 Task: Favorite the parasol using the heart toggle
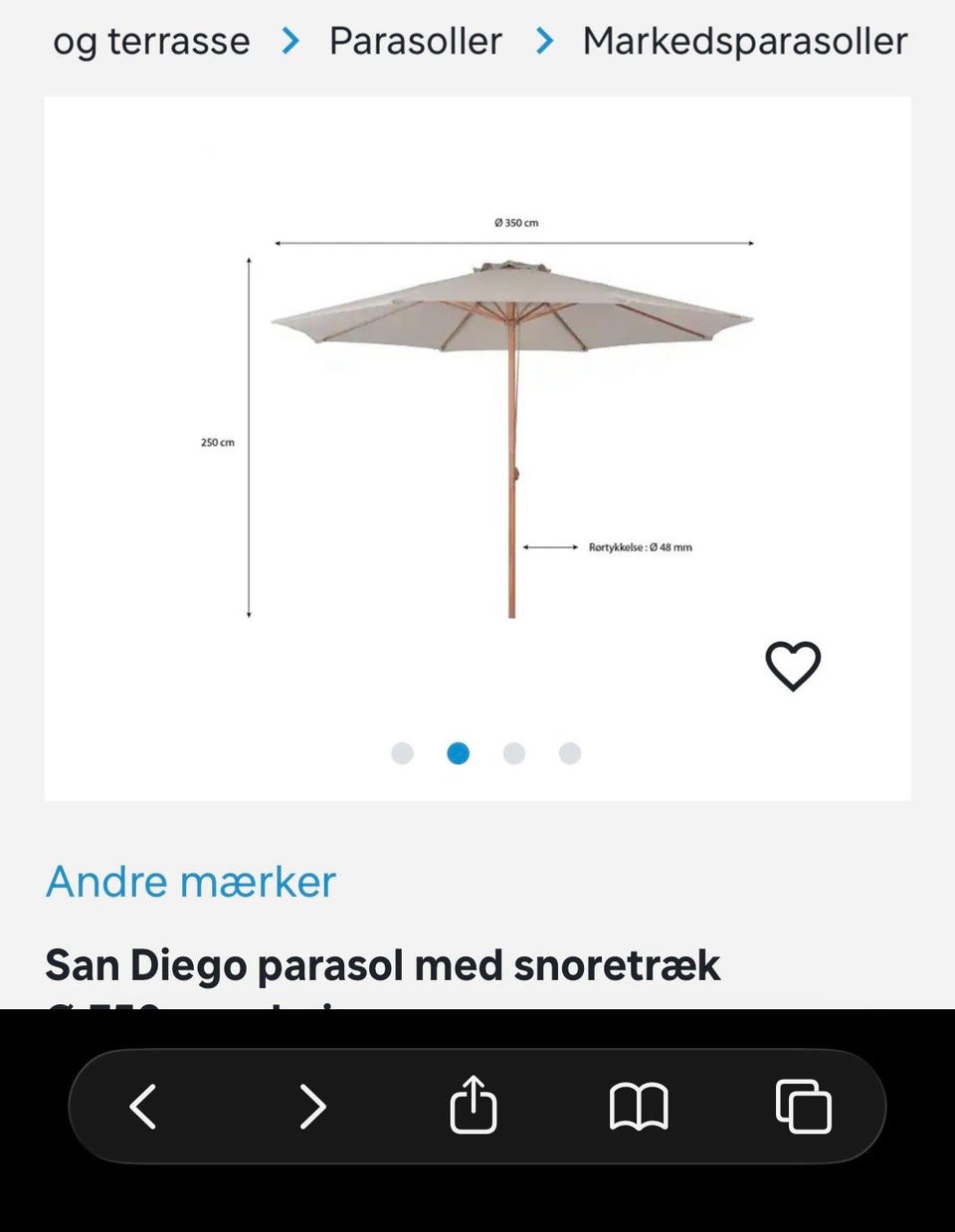tap(794, 665)
